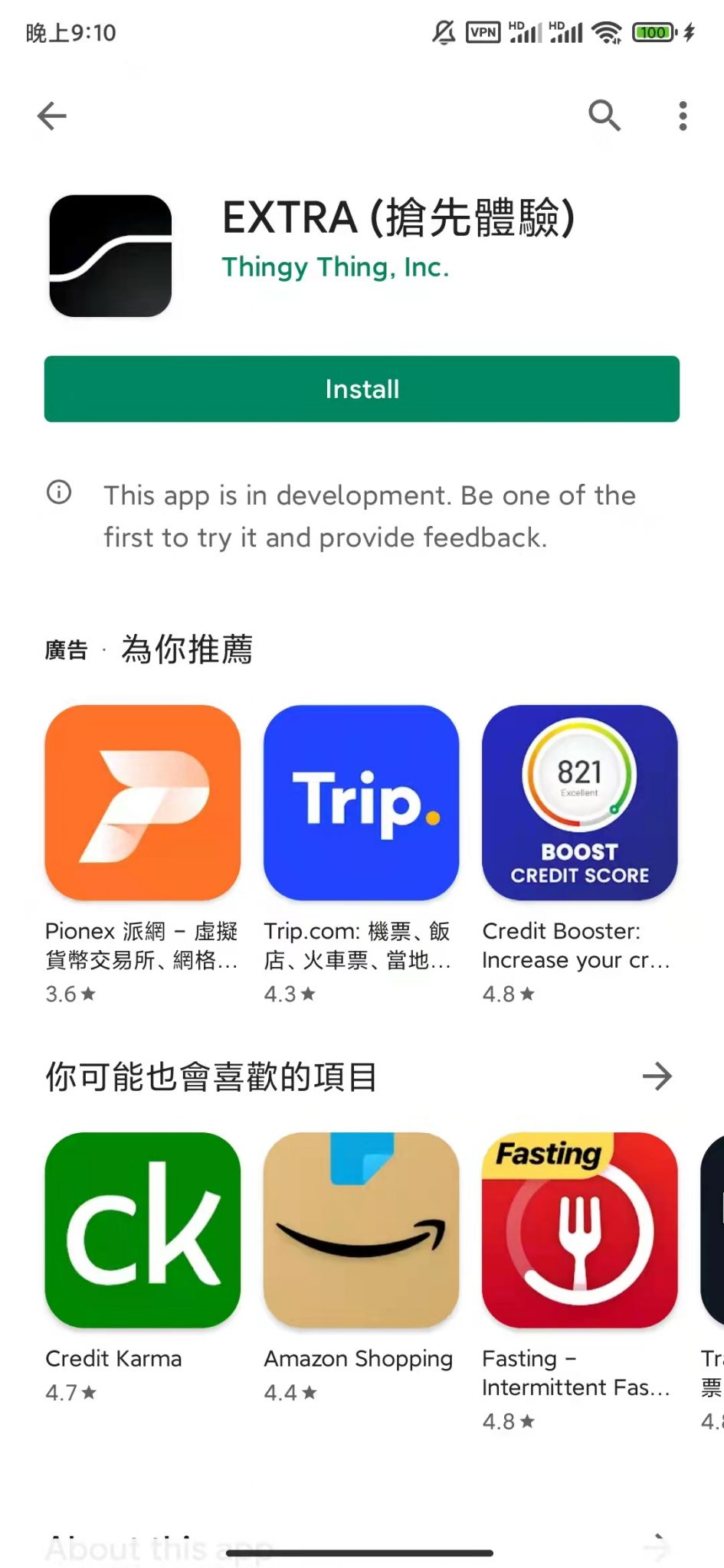Image resolution: width=724 pixels, height=1568 pixels.
Task: Go back with the top-left arrow
Action: coord(52,116)
